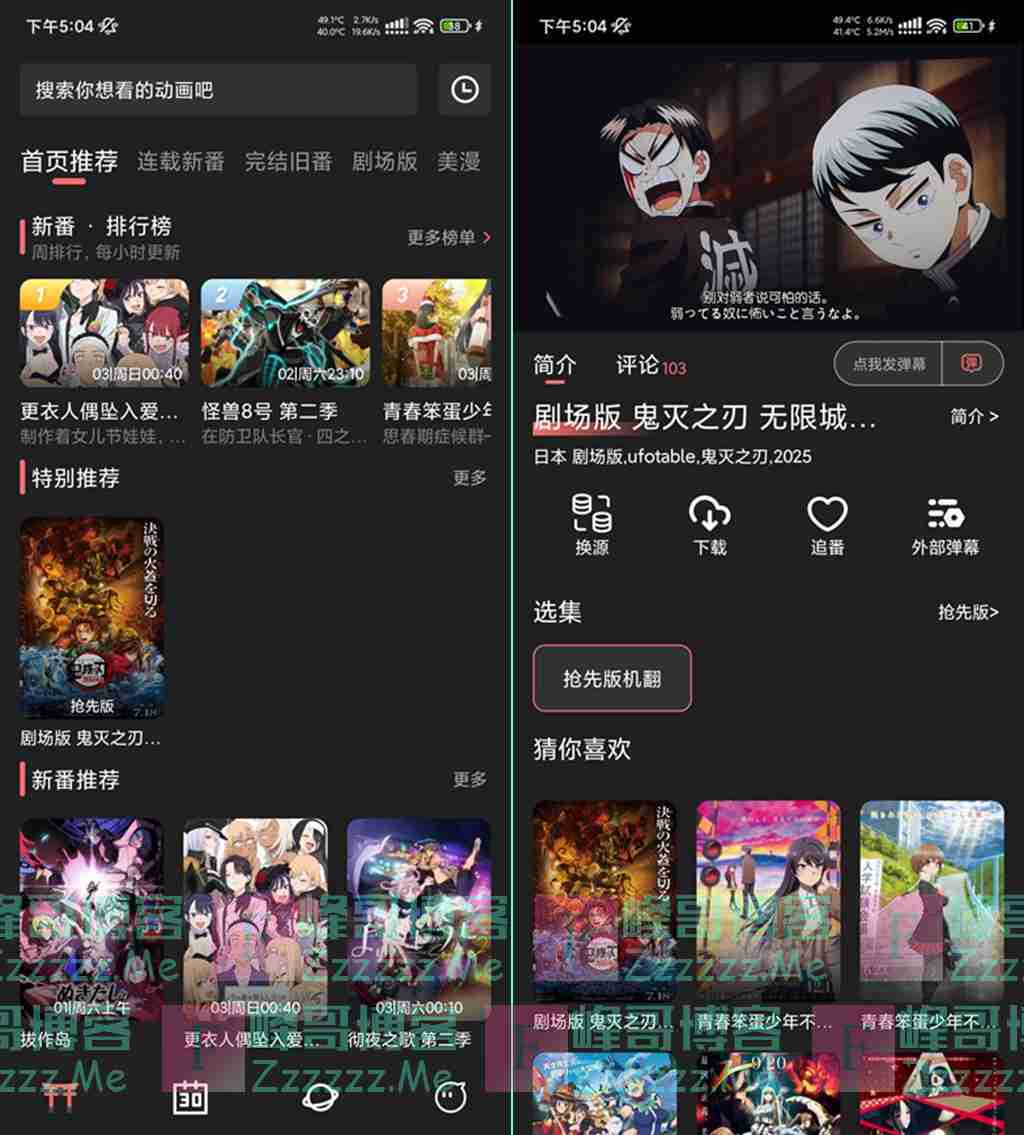This screenshot has width=1024, height=1135.
Task: Switch to the 完结旧番 tab
Action: click(x=288, y=162)
